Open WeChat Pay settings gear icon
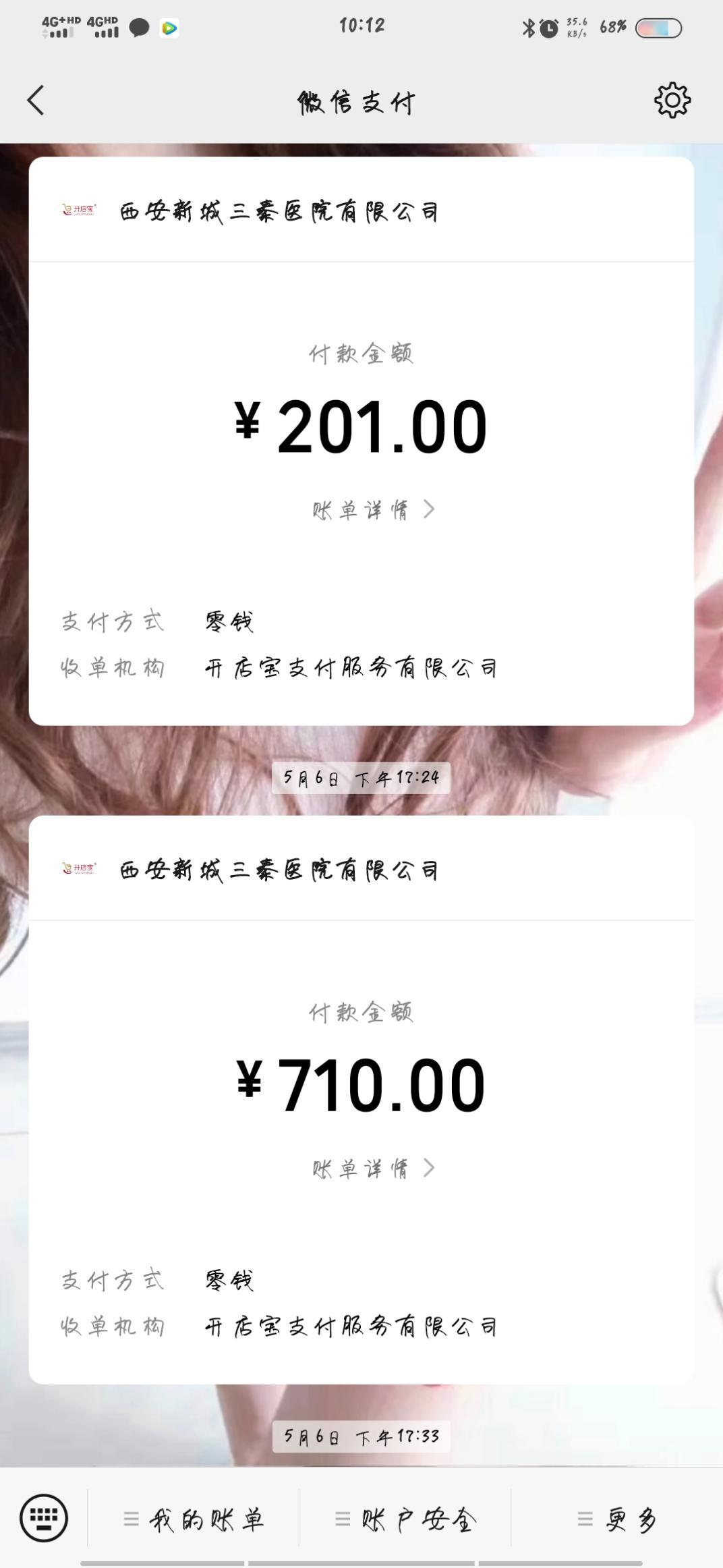The height and width of the screenshot is (1568, 723). [x=672, y=101]
